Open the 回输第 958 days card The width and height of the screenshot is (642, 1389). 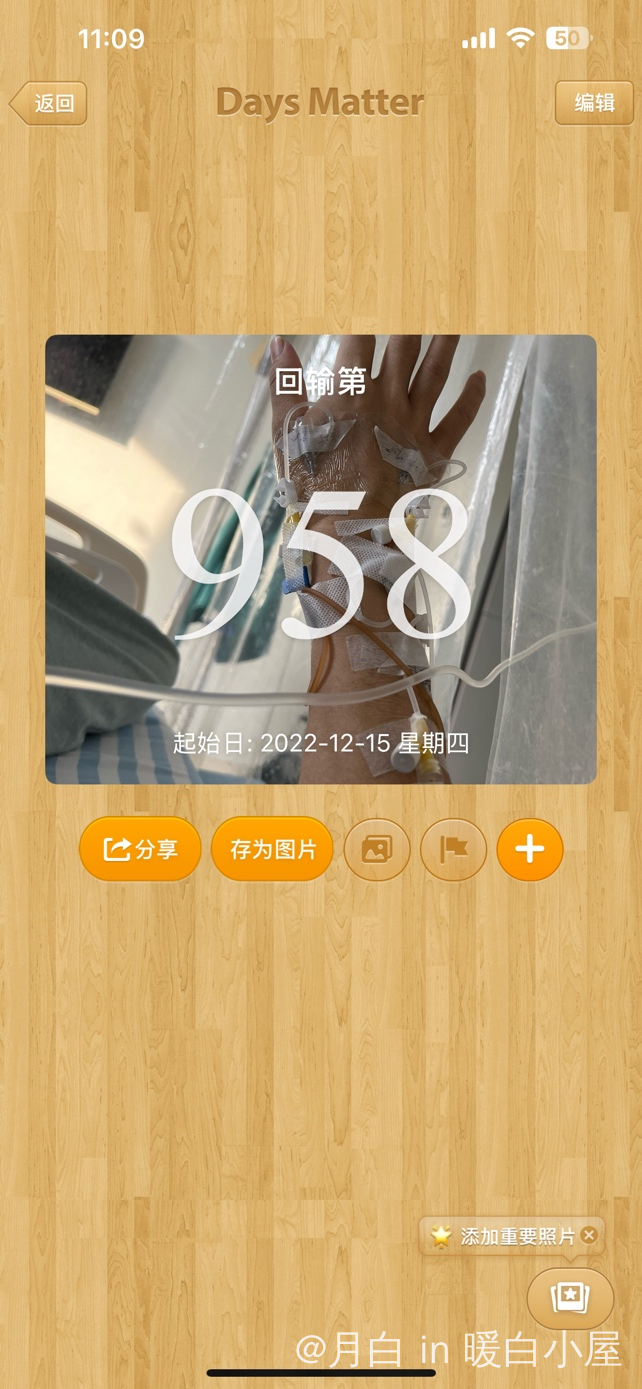point(321,559)
